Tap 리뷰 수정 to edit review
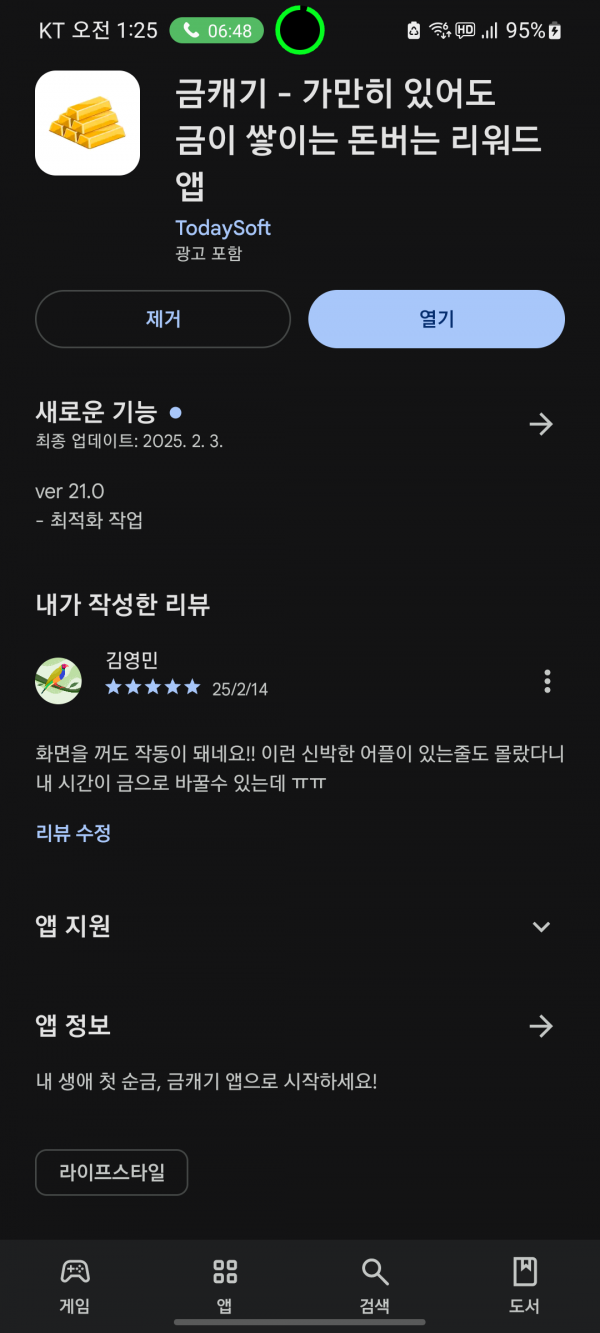600x1333 pixels. click(73, 832)
